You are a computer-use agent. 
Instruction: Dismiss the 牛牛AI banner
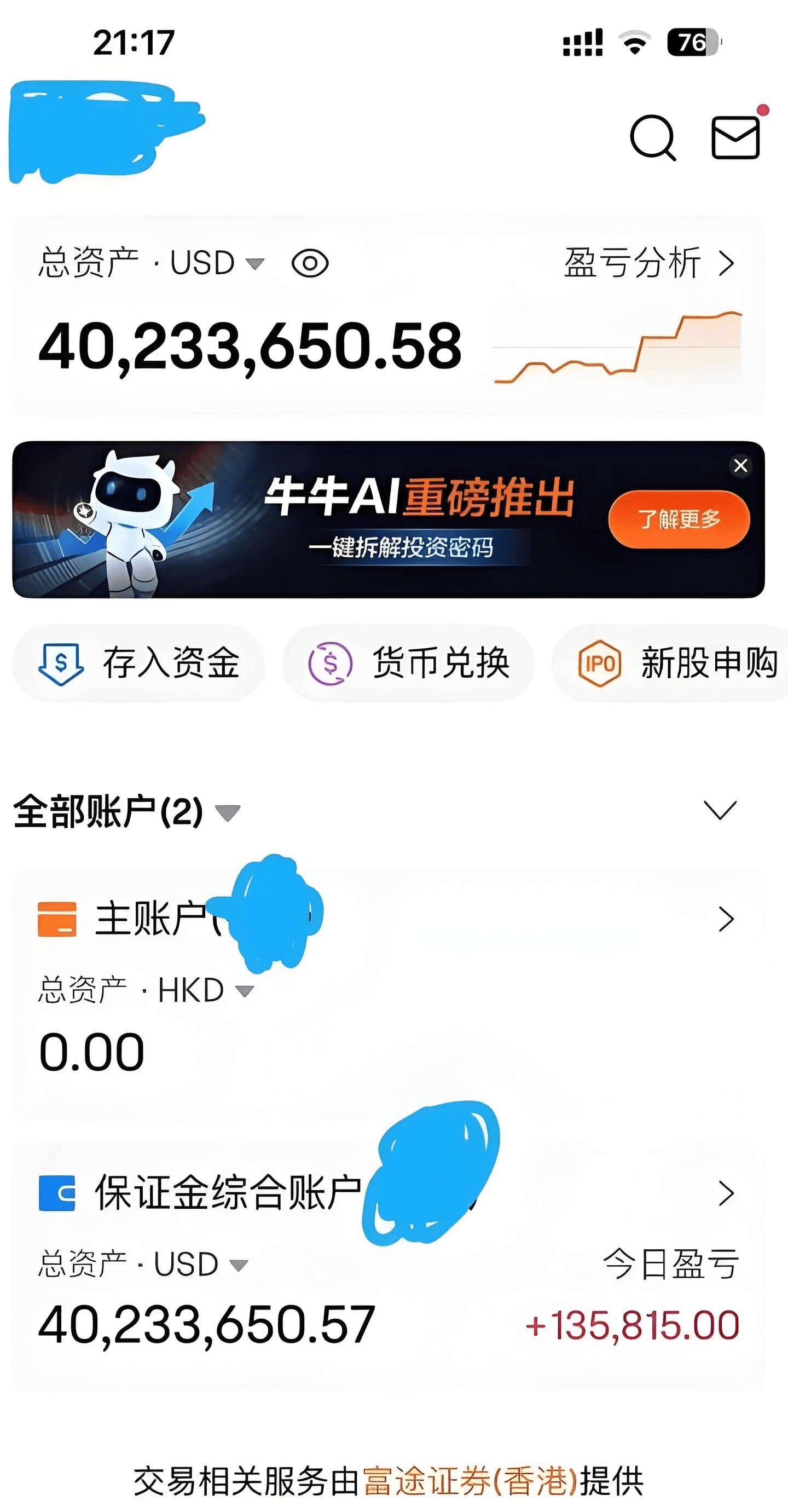(740, 466)
